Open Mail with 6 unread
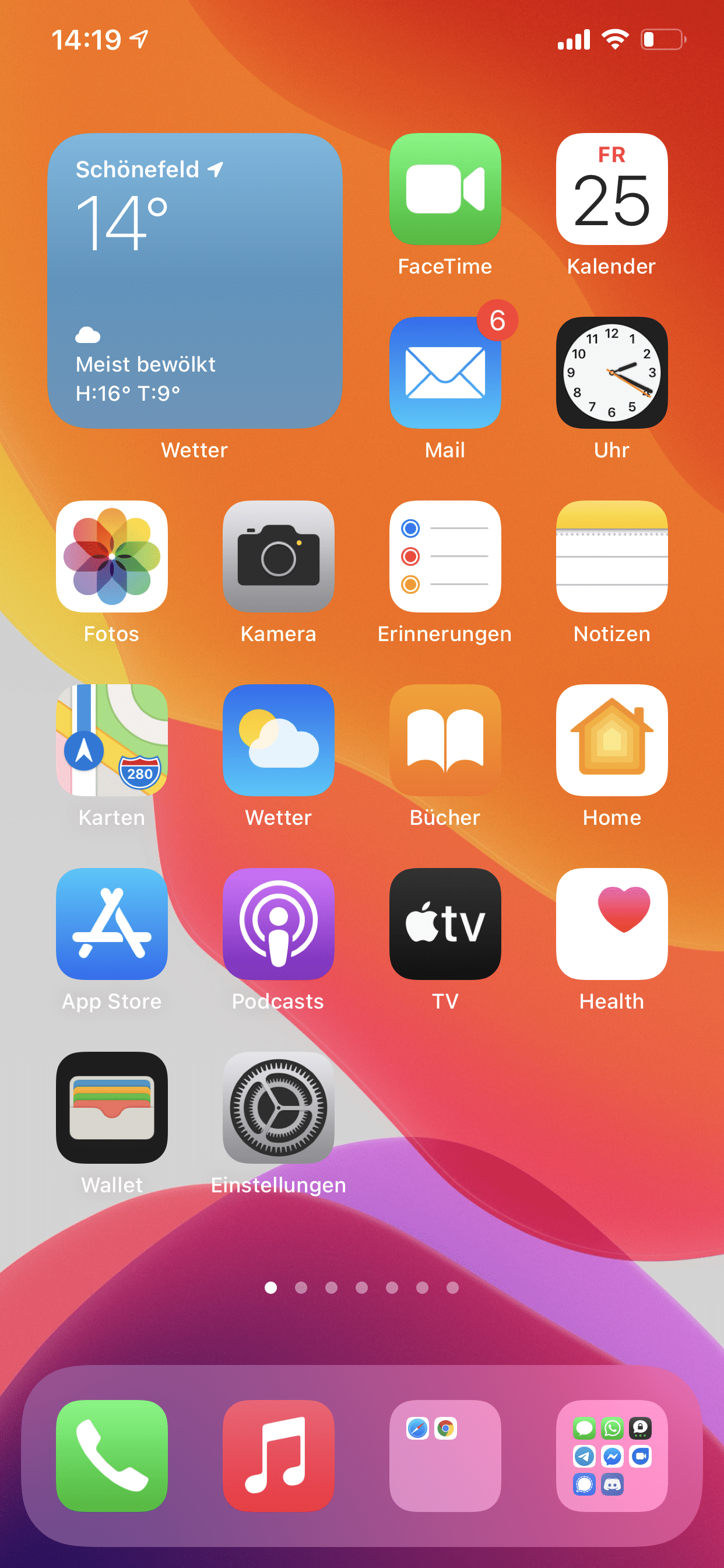The width and height of the screenshot is (724, 1568). [x=445, y=373]
